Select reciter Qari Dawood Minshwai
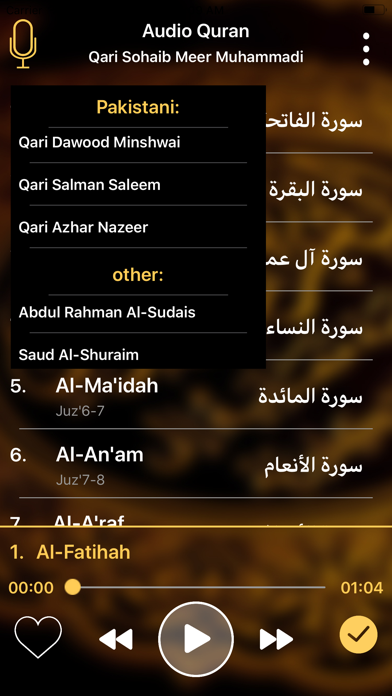The width and height of the screenshot is (392, 696). (138, 142)
